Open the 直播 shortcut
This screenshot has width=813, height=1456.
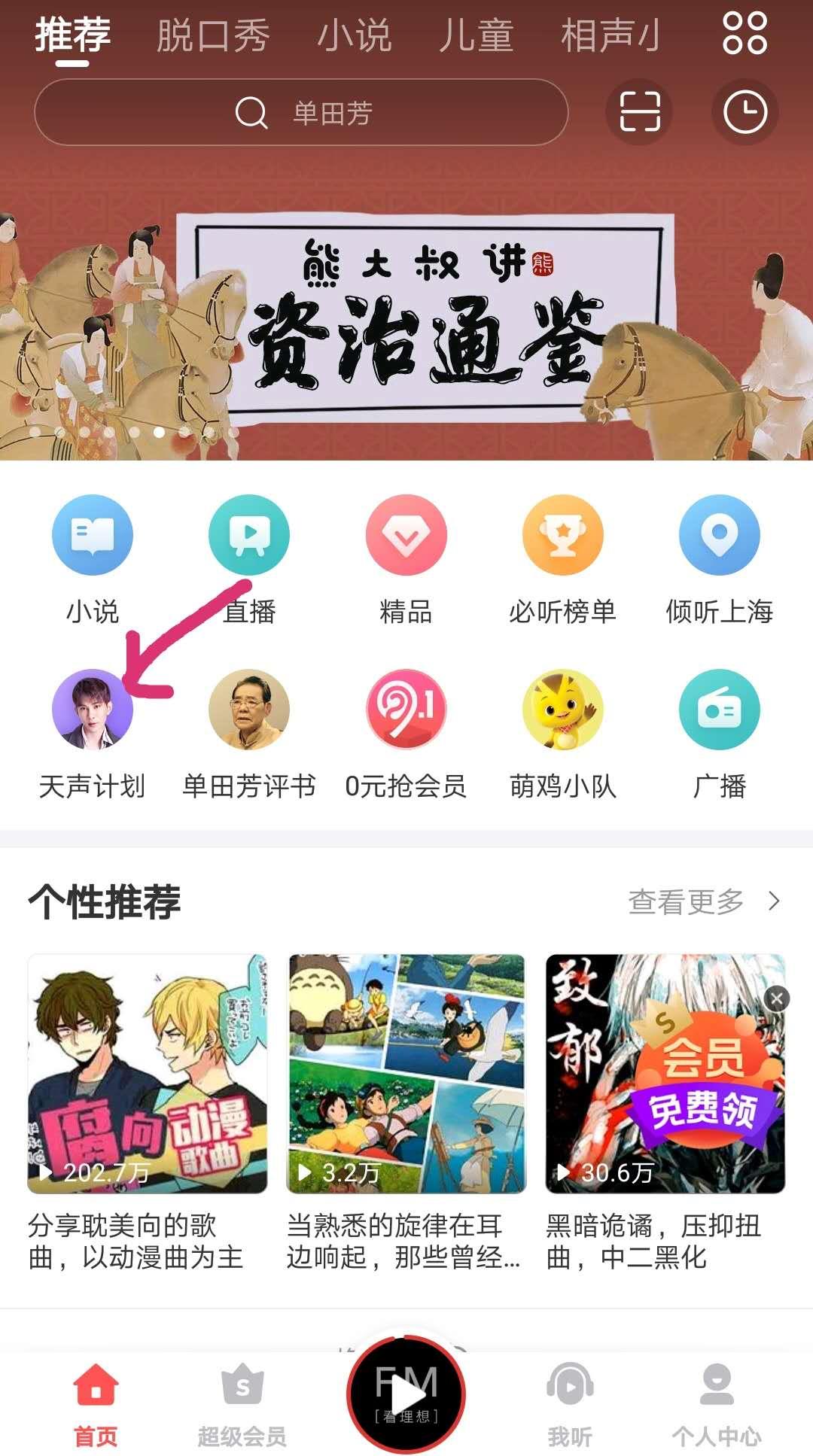[x=249, y=558]
